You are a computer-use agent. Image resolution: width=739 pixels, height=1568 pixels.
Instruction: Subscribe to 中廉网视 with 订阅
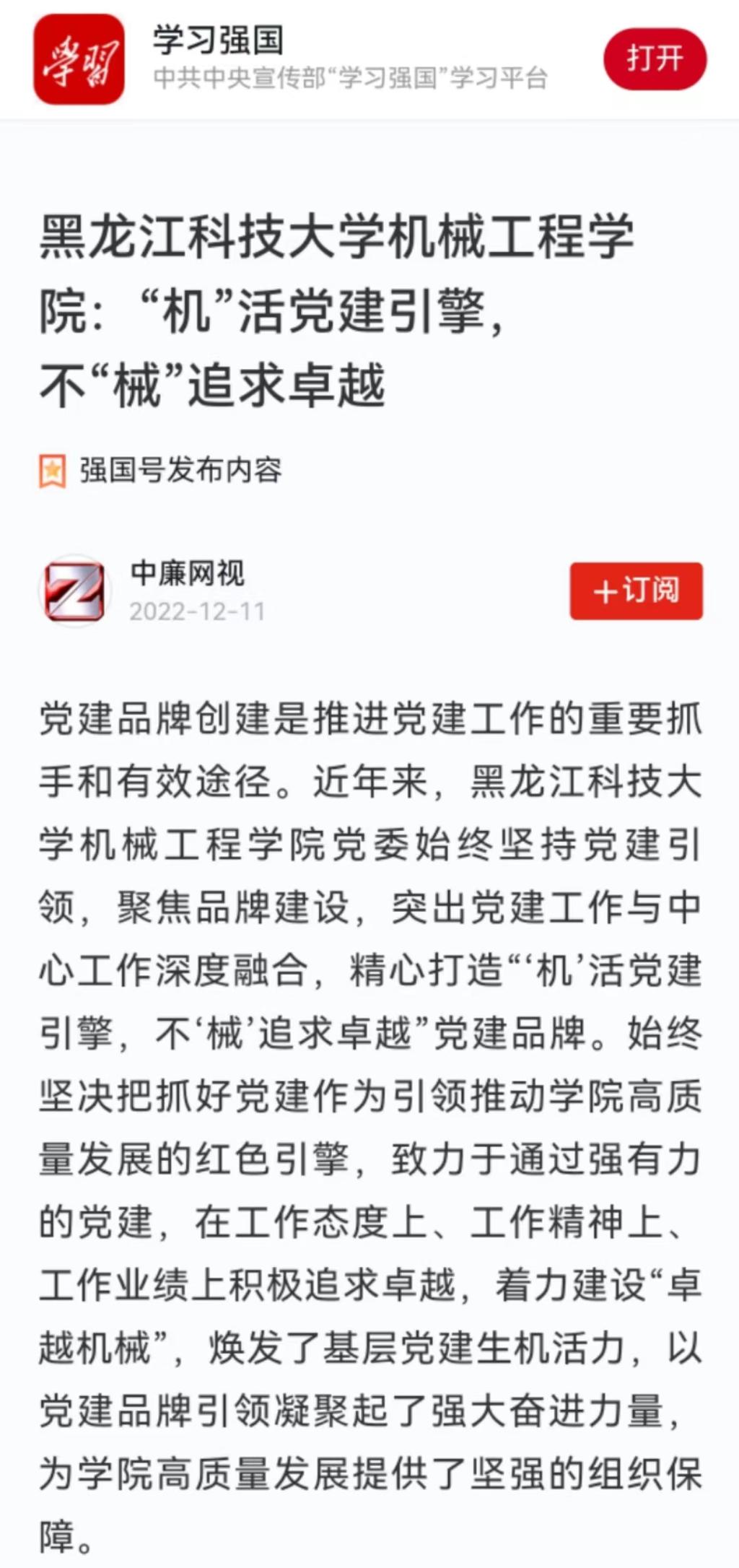[x=636, y=591]
